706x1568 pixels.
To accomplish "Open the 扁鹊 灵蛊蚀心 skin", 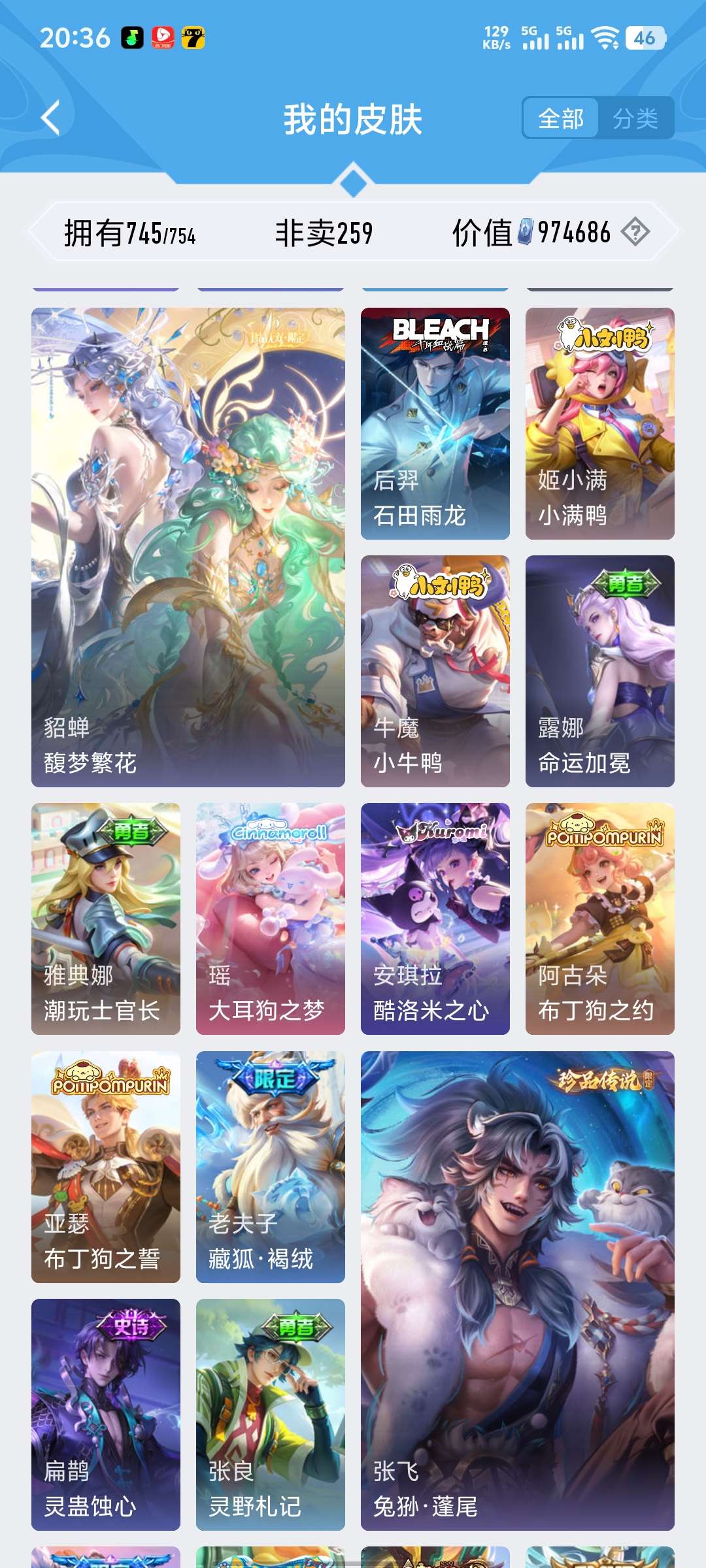I will (x=106, y=1414).
